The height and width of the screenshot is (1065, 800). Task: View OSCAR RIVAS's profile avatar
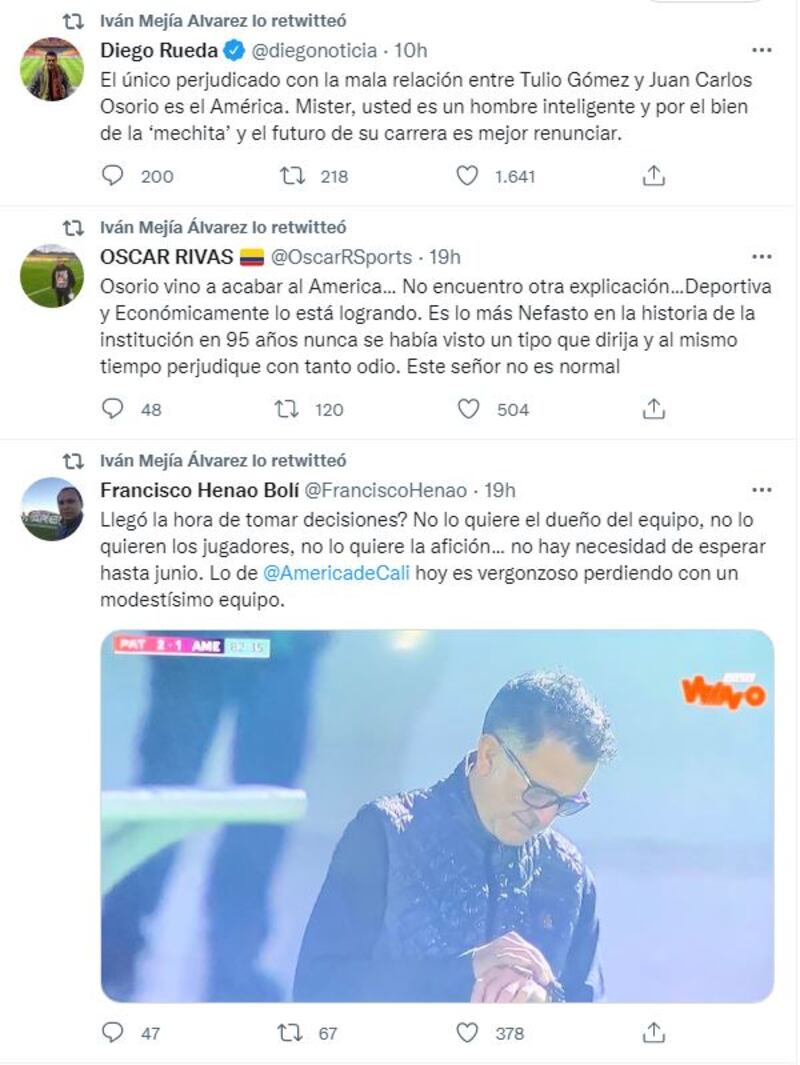pyautogui.click(x=52, y=276)
